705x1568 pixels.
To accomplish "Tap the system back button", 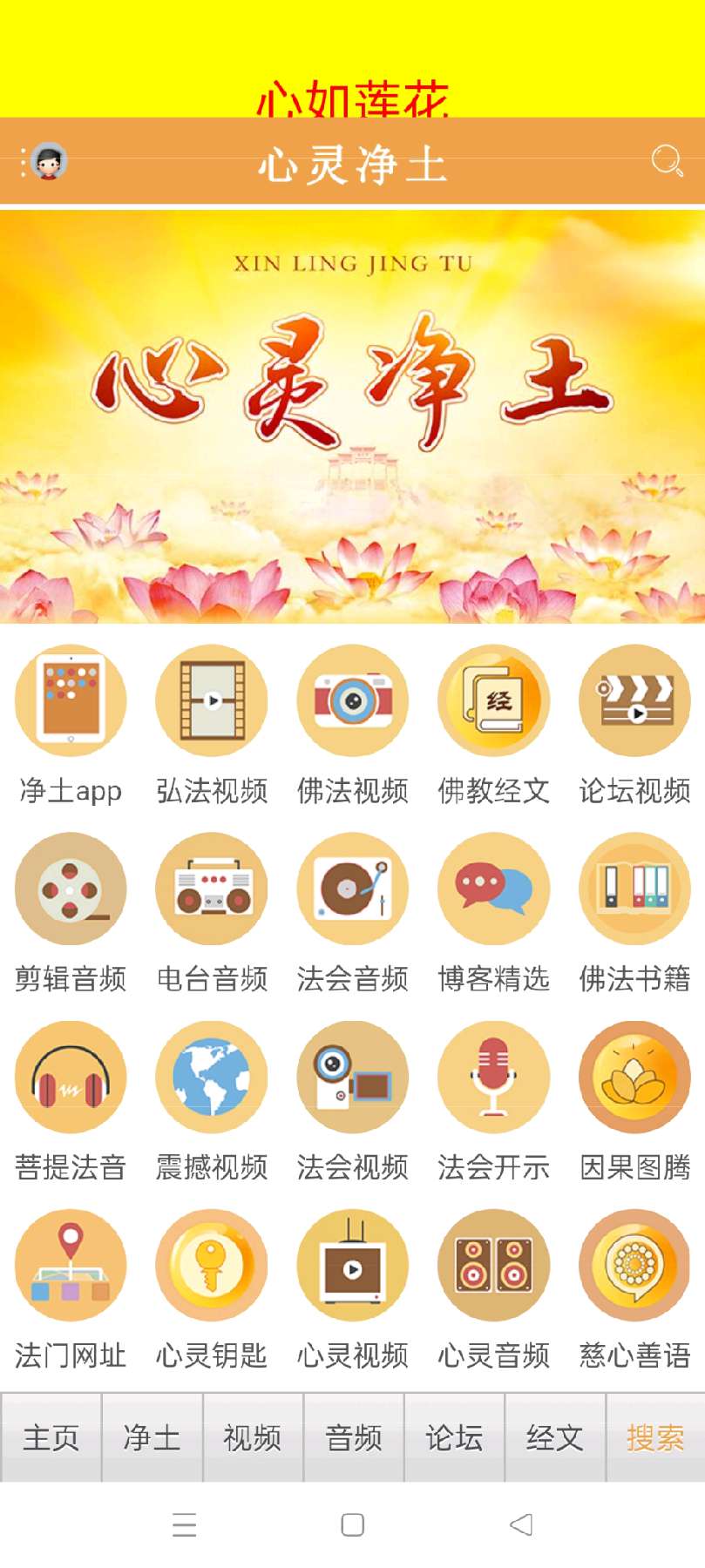I will click(520, 1524).
